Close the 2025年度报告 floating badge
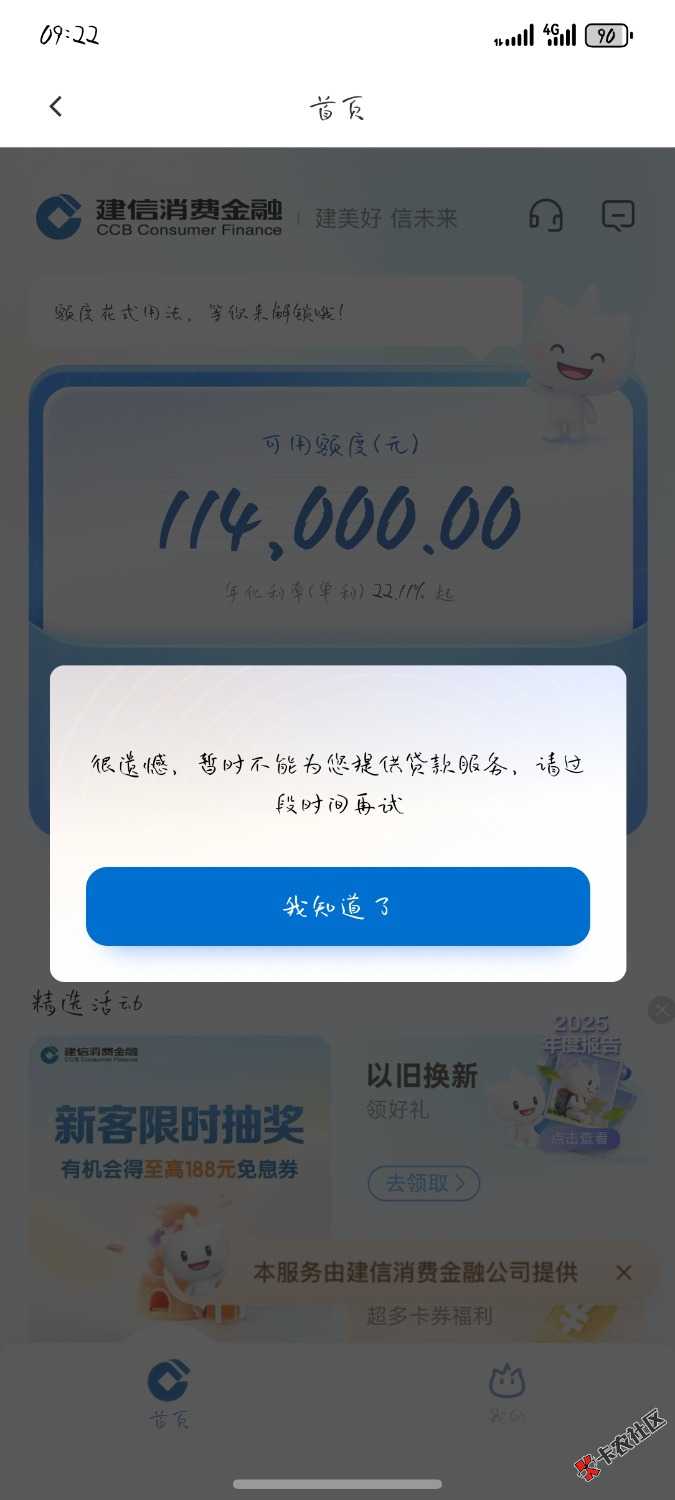 [x=661, y=1010]
